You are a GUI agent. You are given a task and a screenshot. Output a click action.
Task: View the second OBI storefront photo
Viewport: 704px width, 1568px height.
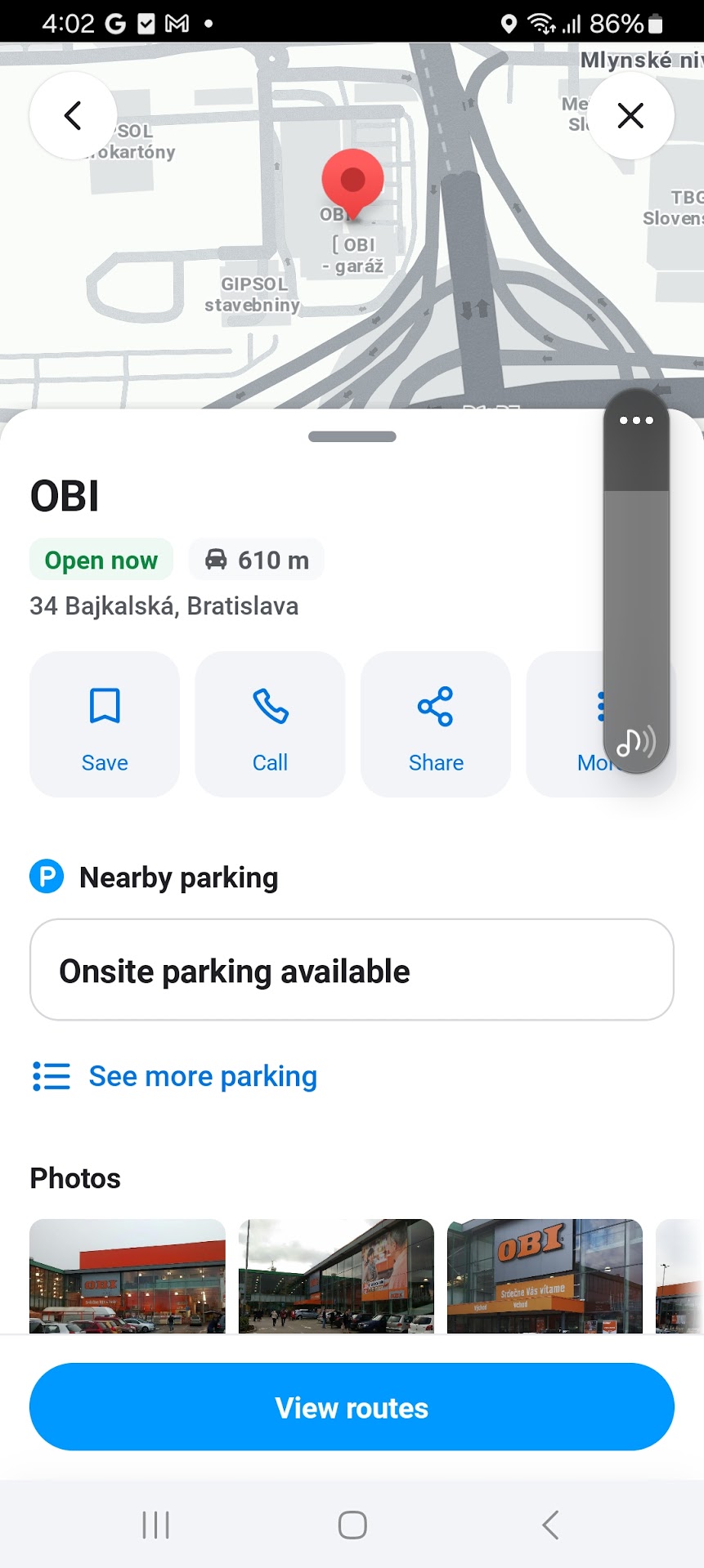tap(336, 1275)
